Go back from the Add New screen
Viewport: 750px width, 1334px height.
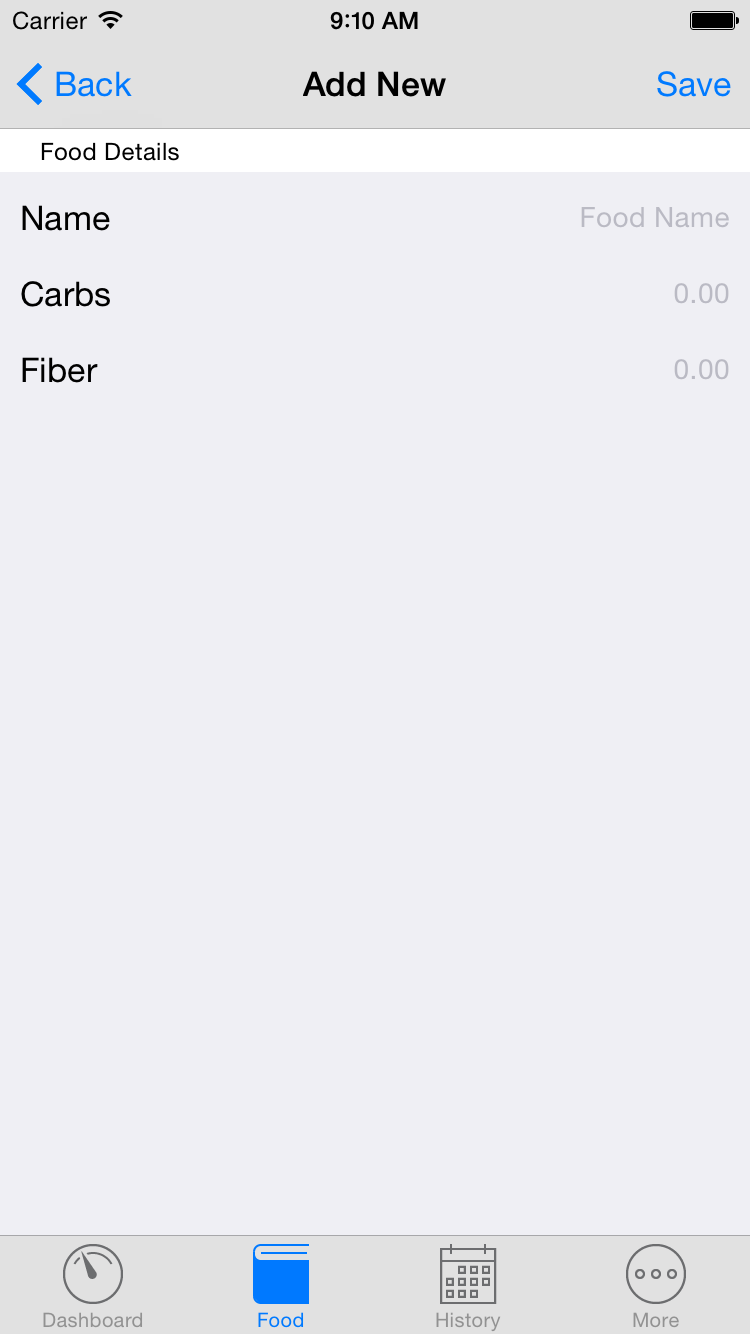click(75, 85)
